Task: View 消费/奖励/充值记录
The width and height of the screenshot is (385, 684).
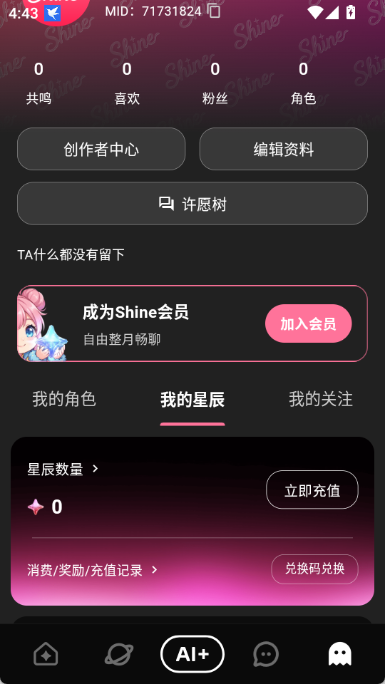Action: 92,570
